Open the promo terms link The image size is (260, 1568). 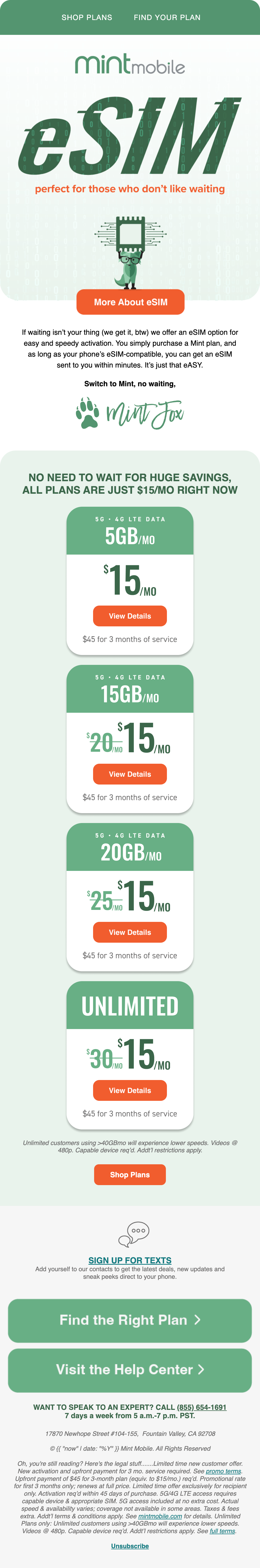223,1471
